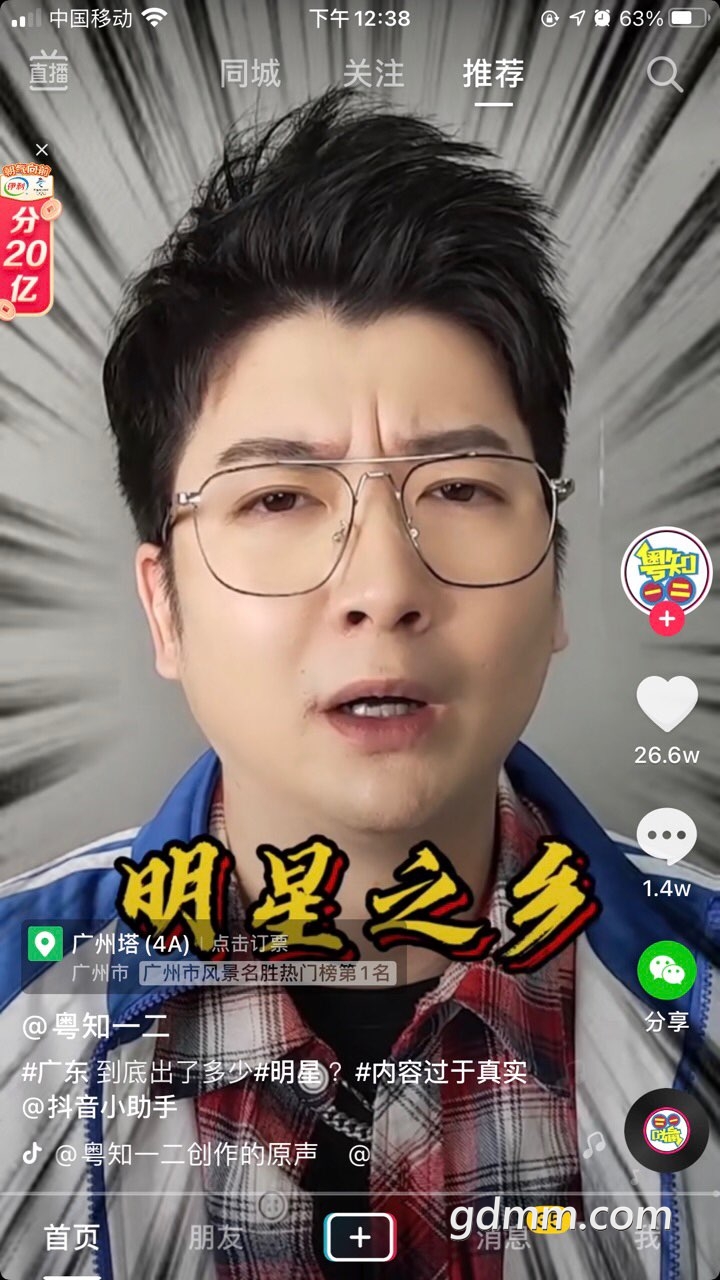Open the live streams icon
The image size is (720, 1280).
[x=48, y=71]
